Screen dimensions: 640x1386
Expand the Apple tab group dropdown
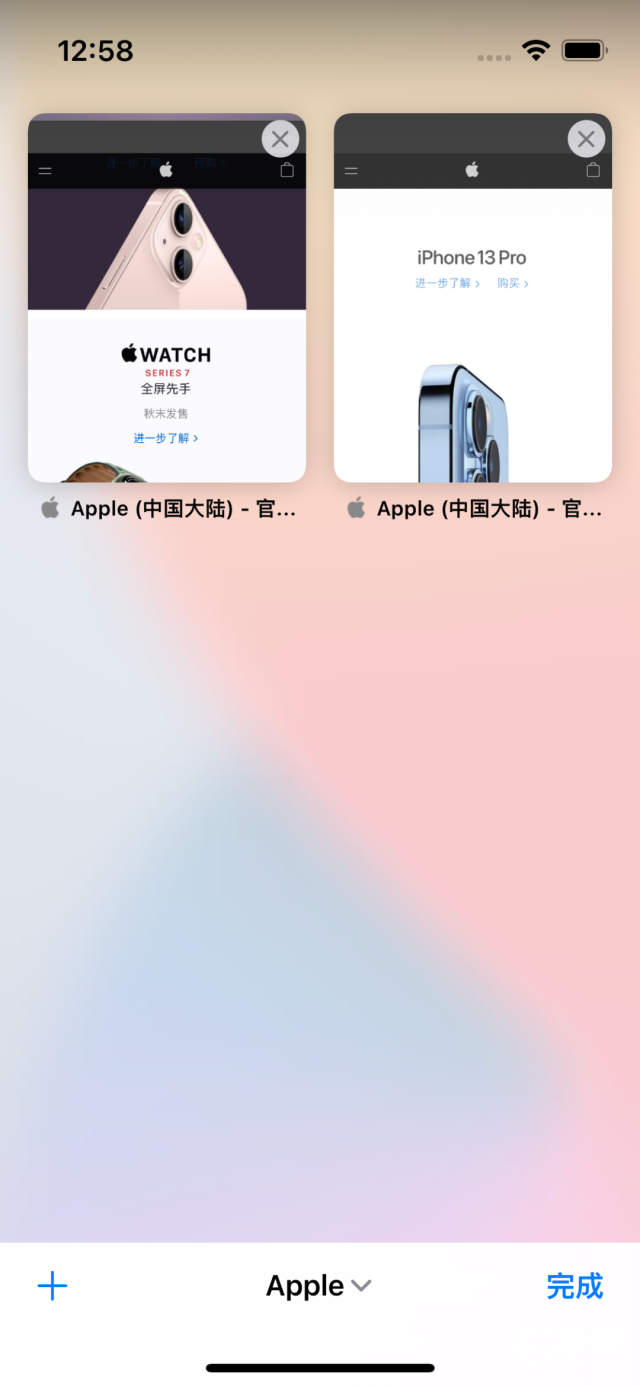point(319,1286)
